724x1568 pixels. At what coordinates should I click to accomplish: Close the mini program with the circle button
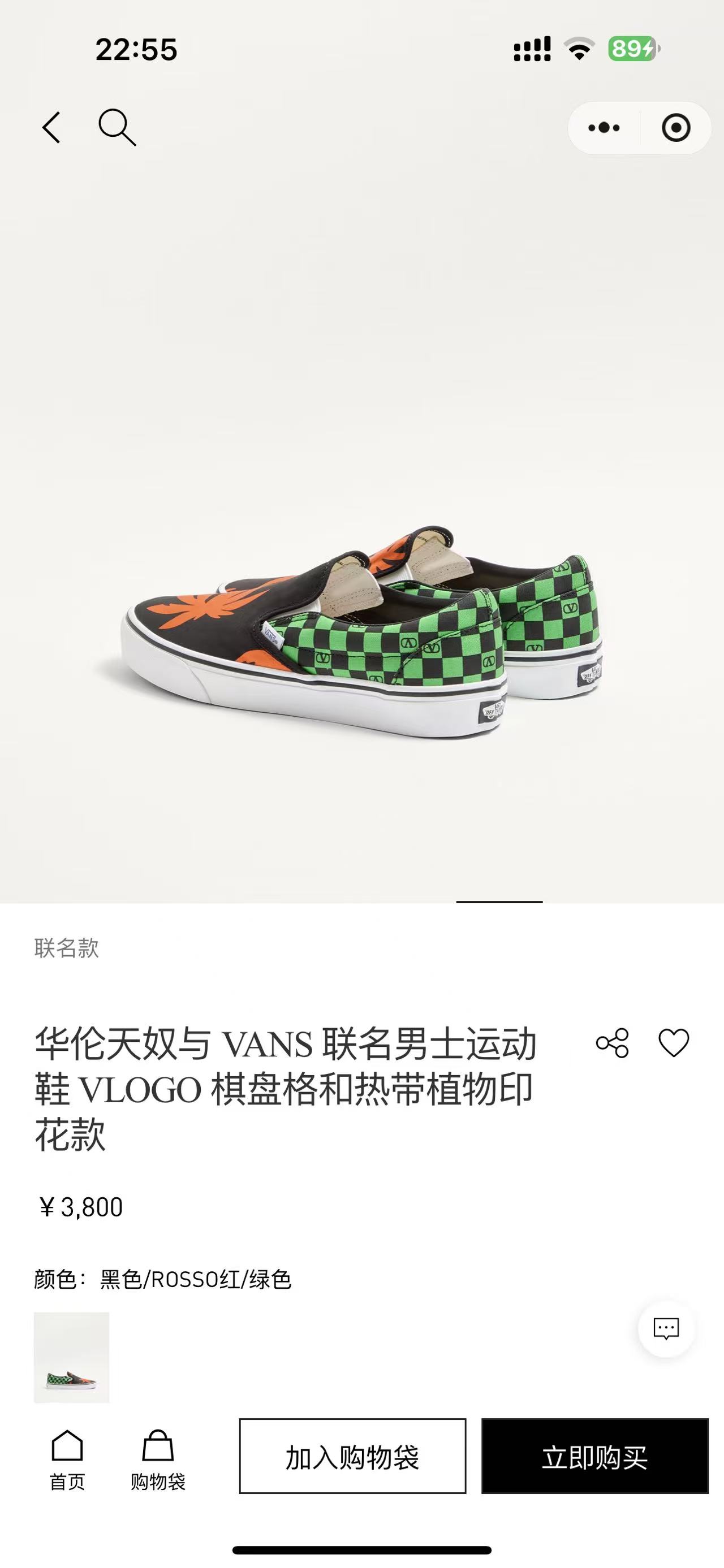(675, 128)
